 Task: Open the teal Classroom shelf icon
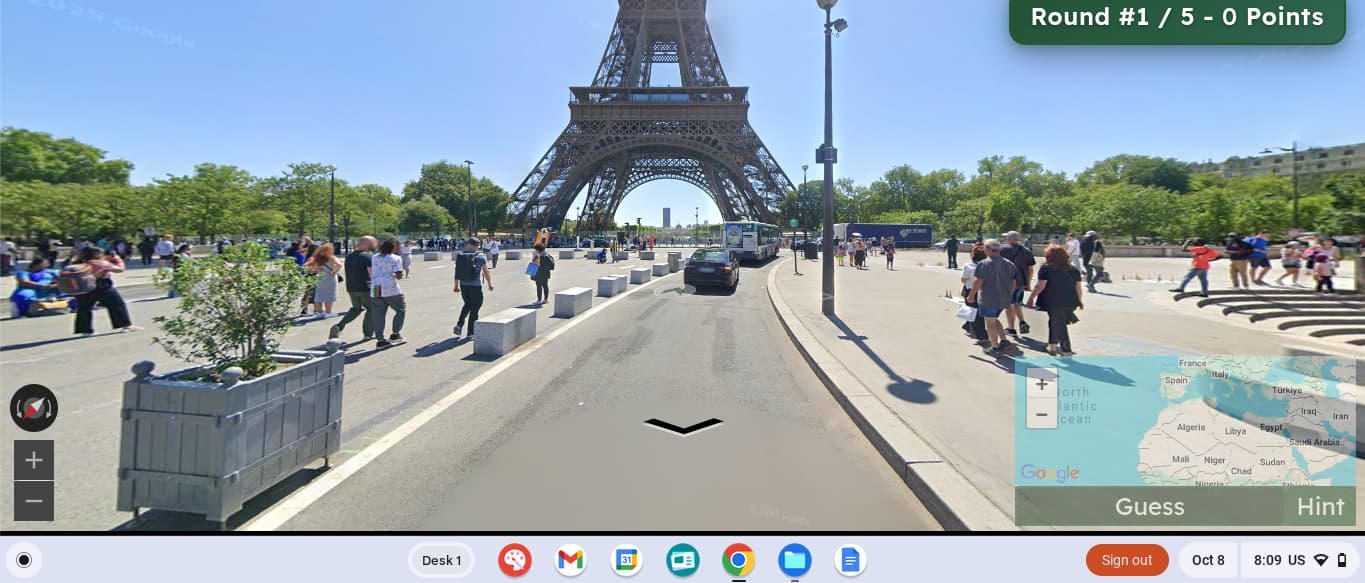[682, 560]
